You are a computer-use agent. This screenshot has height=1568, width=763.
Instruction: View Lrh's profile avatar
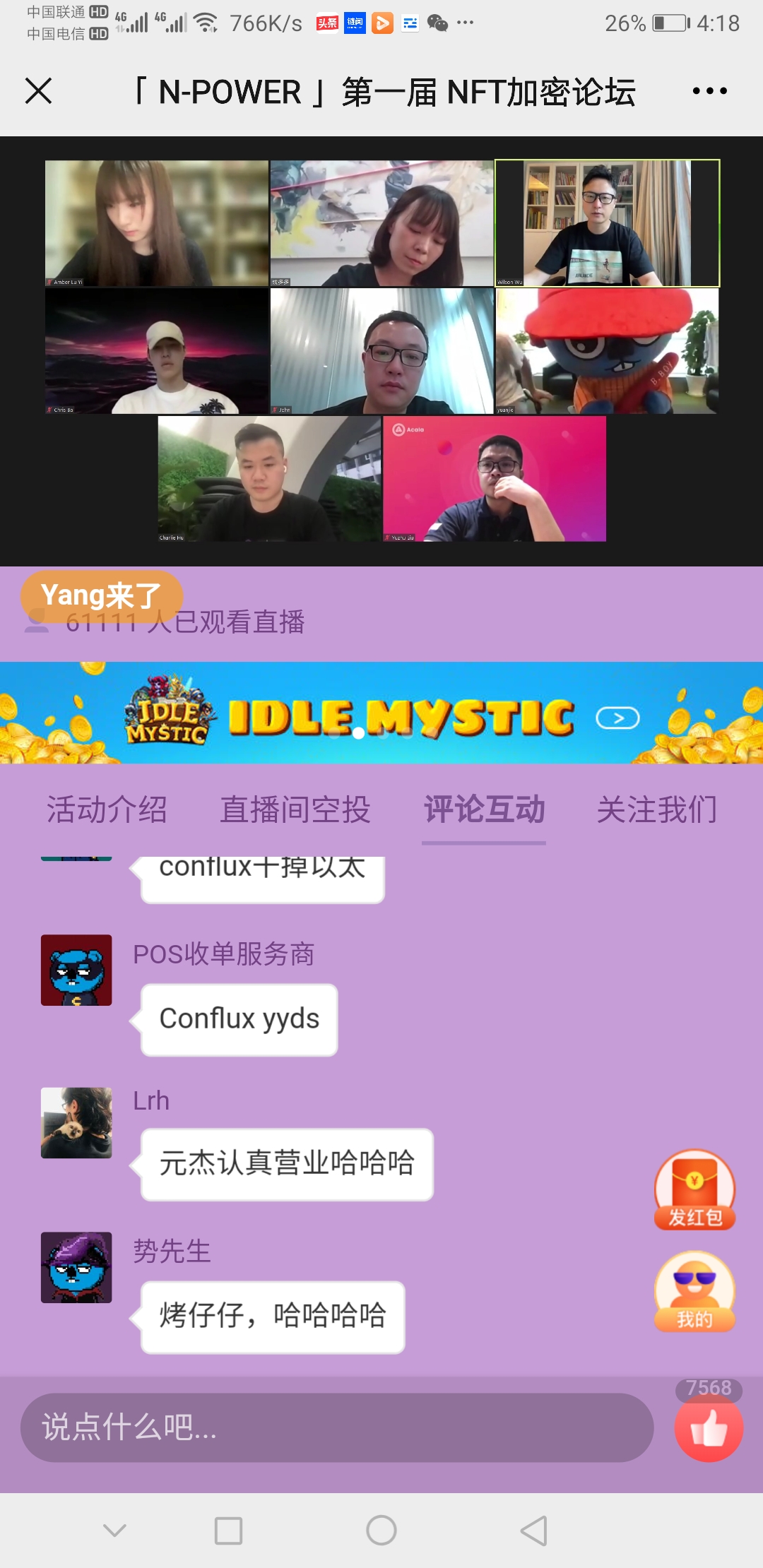pos(76,1122)
